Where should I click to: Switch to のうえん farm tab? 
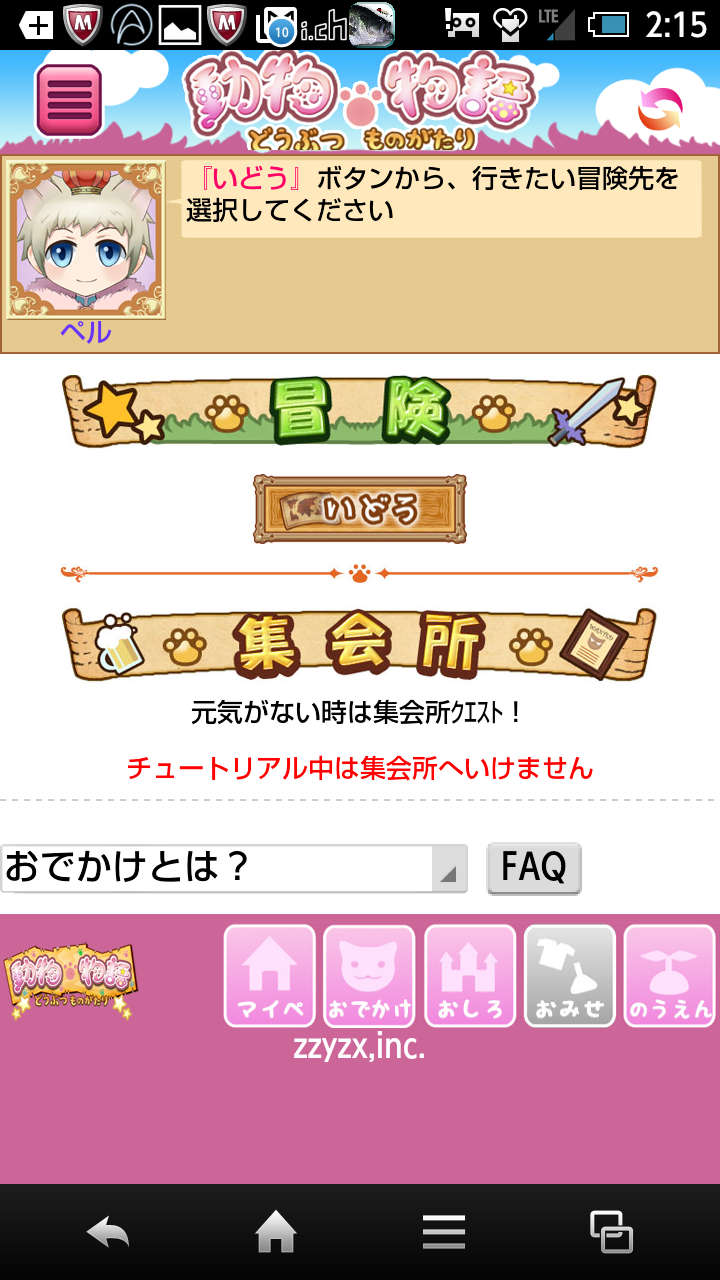(669, 975)
